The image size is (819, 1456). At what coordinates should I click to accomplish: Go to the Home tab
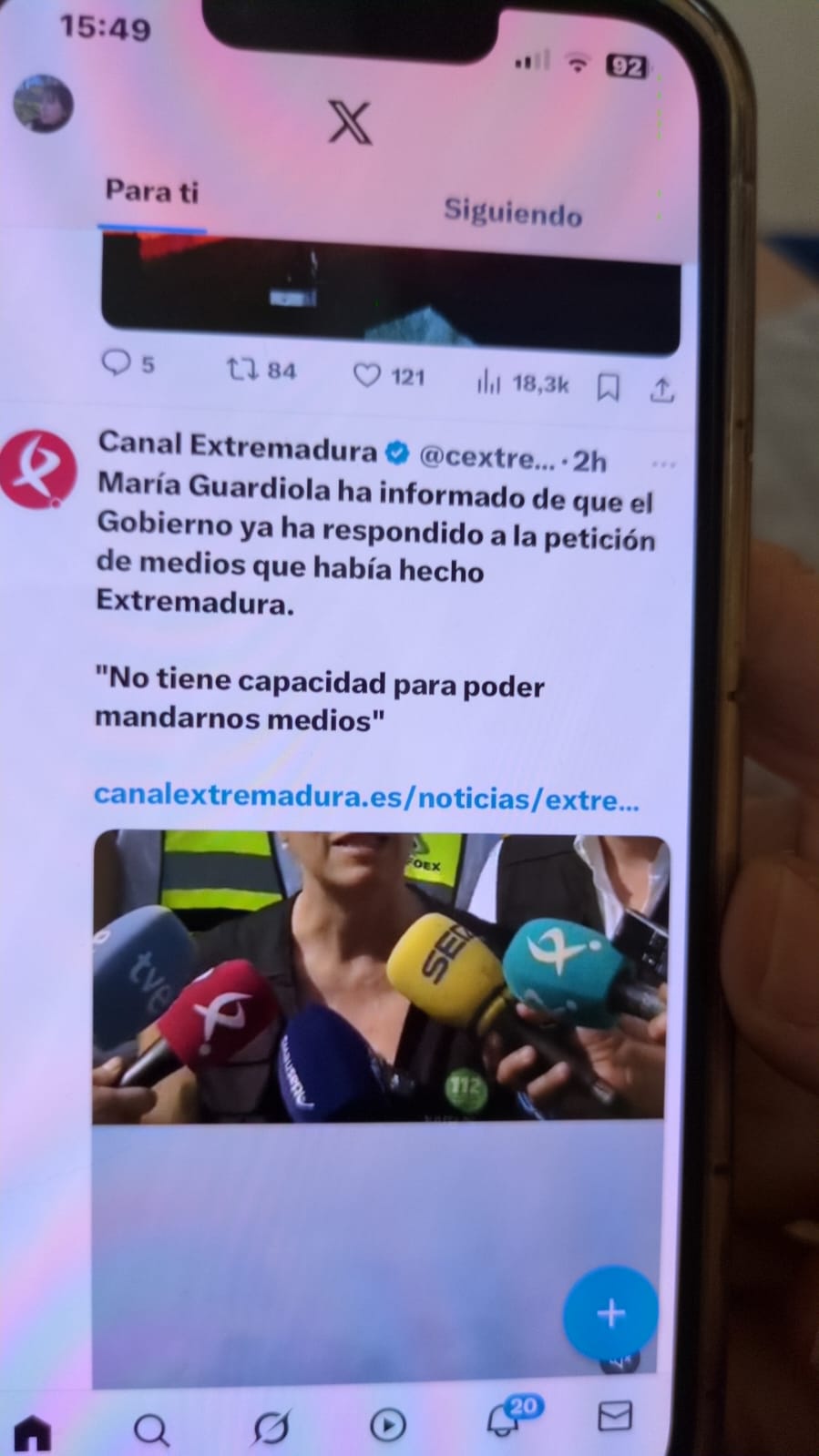pos(32,1434)
